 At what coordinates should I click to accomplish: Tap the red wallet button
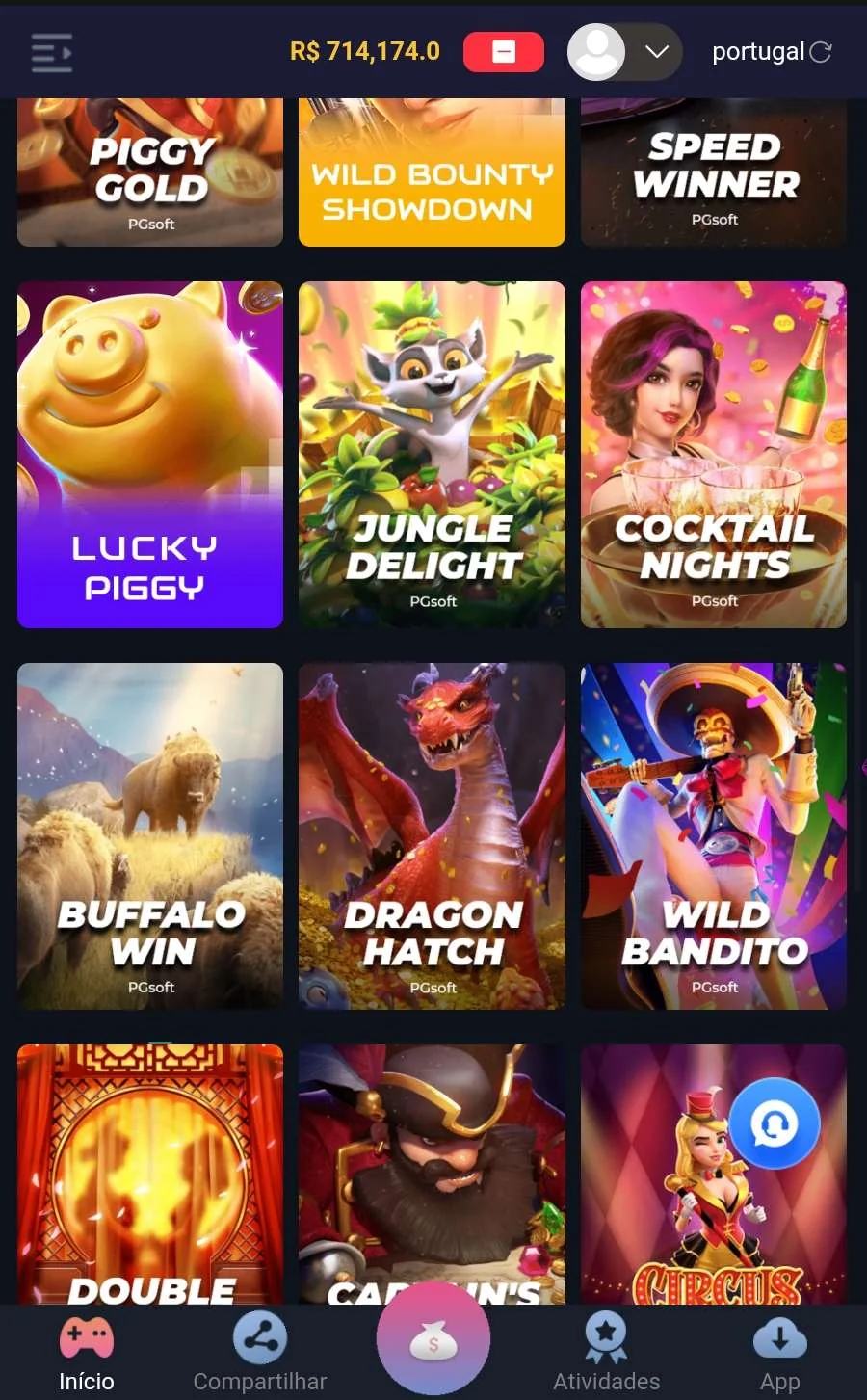pos(503,52)
